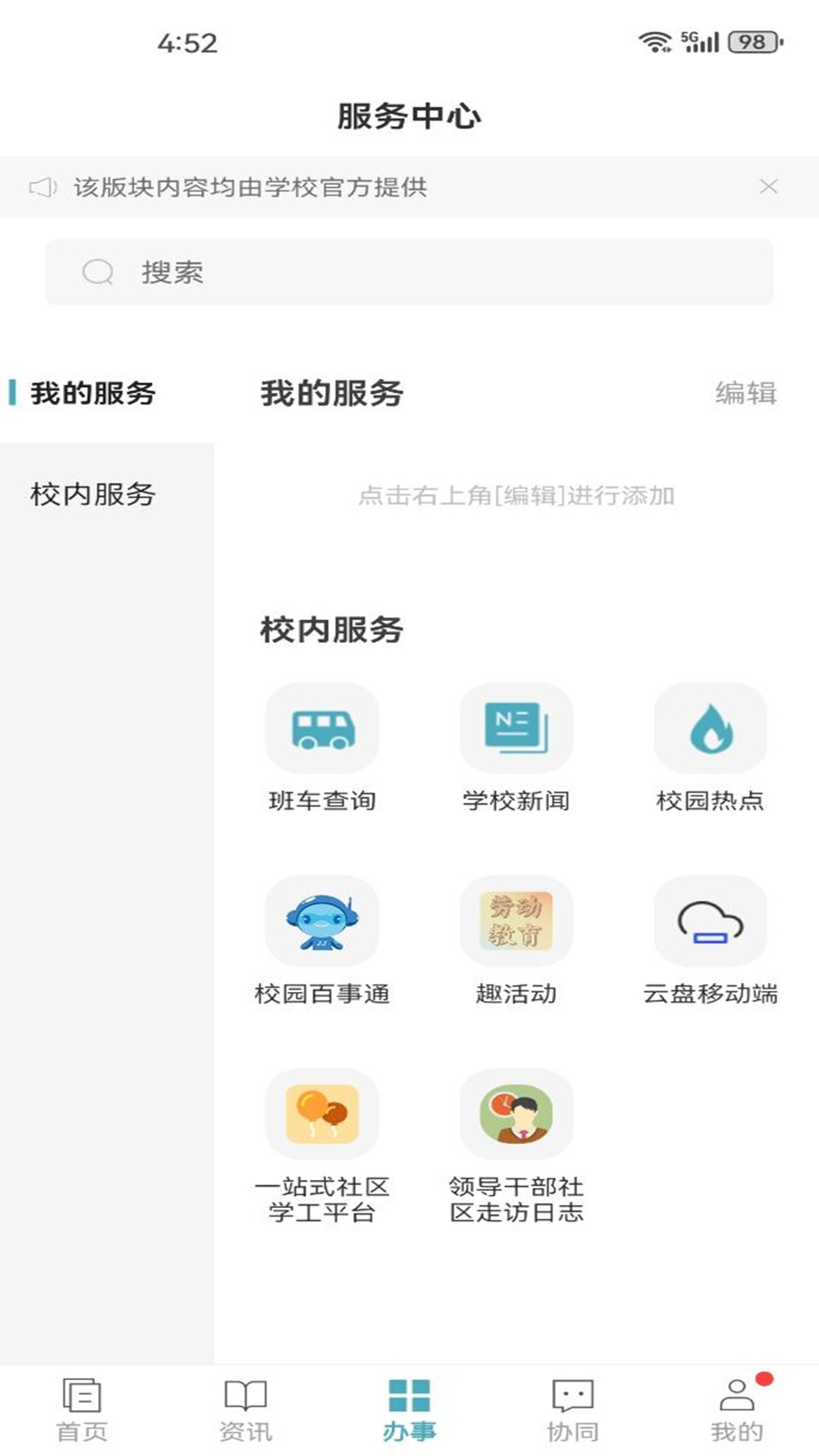Viewport: 819px width, 1456px height.
Task: Open the 一站式社区学工平台 balloon icon
Action: click(322, 1115)
